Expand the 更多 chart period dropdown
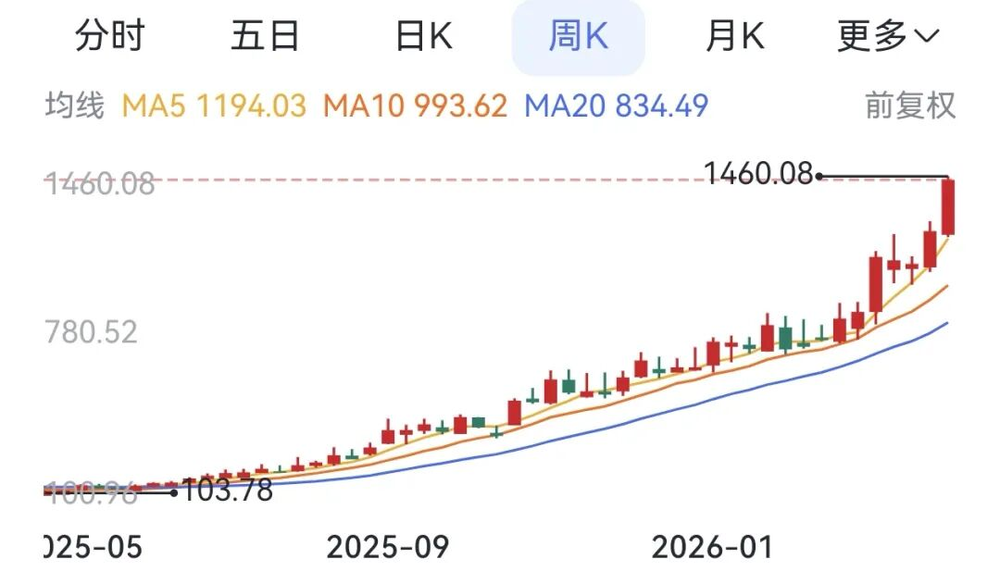 click(888, 37)
